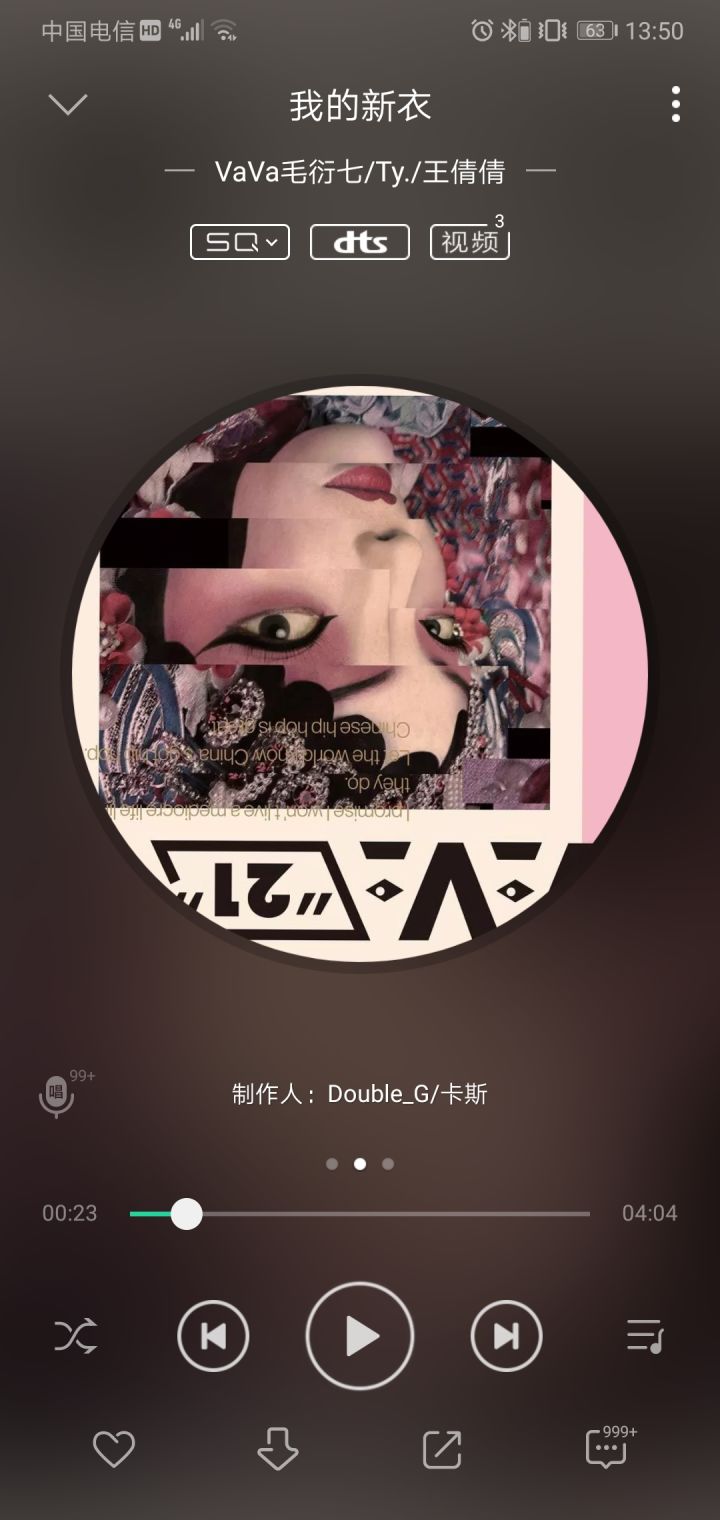The height and width of the screenshot is (1520, 720).
Task: Open the more options menu
Action: click(674, 103)
